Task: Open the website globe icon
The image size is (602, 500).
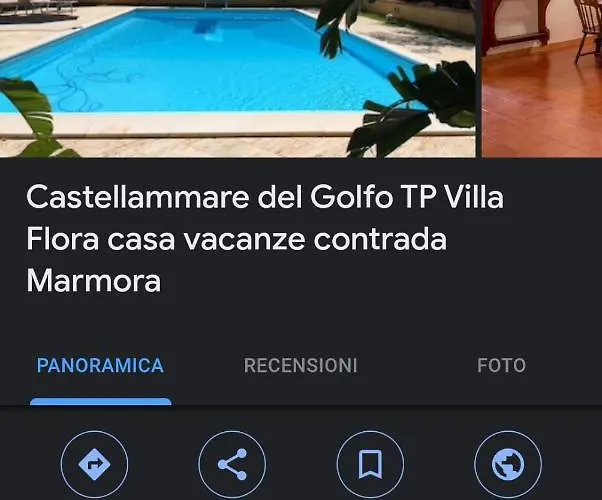Action: click(508, 464)
